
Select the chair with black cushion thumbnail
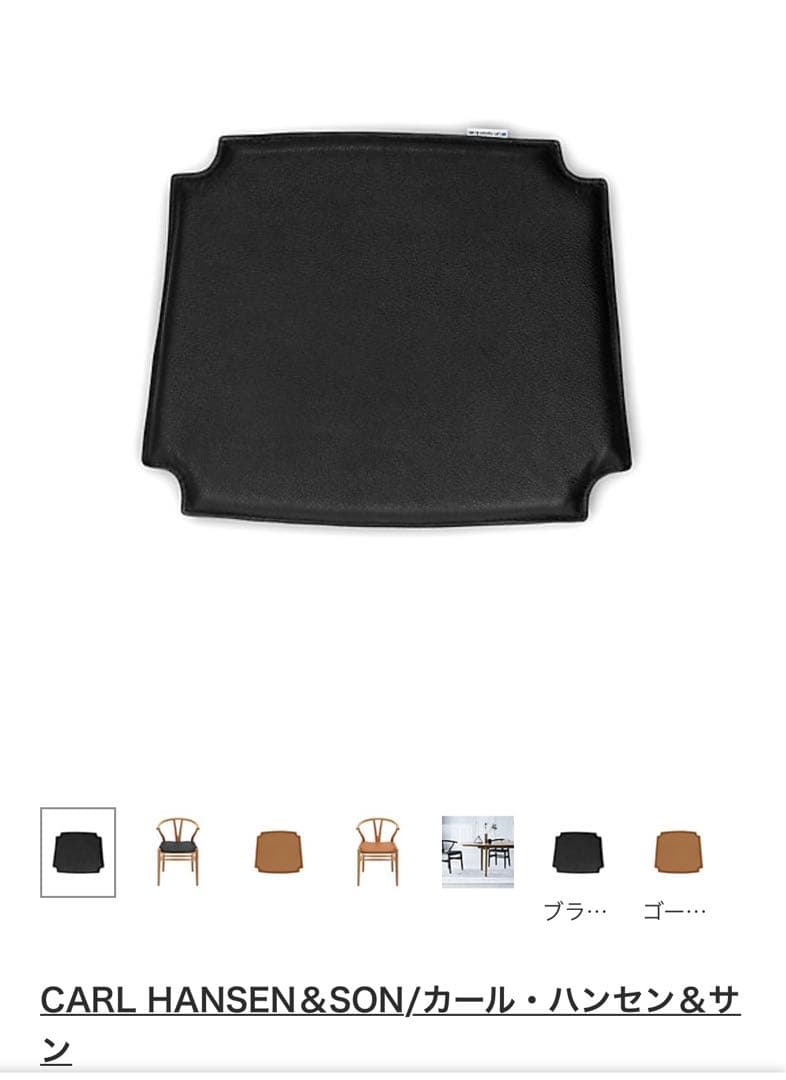(178, 852)
